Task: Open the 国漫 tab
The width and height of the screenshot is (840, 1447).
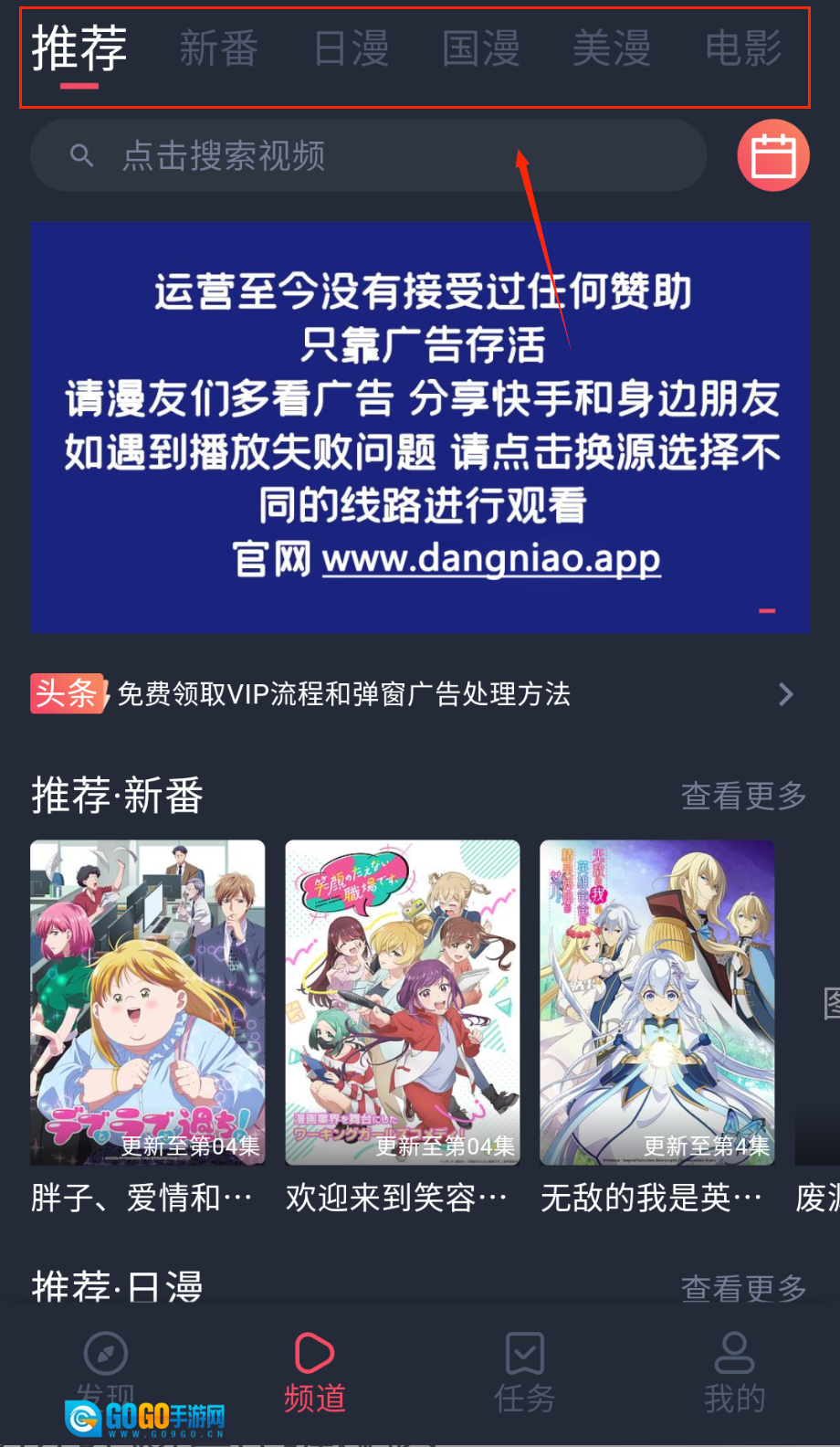Action: tap(481, 48)
